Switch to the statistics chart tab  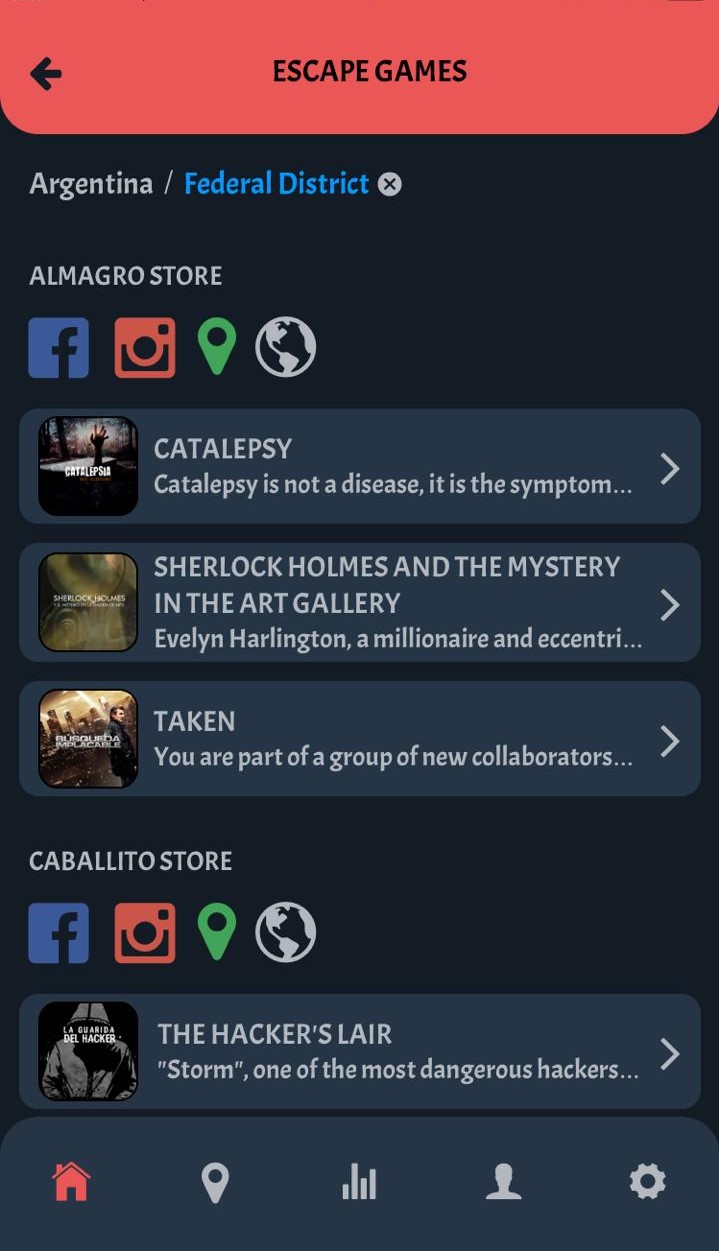(x=359, y=1183)
